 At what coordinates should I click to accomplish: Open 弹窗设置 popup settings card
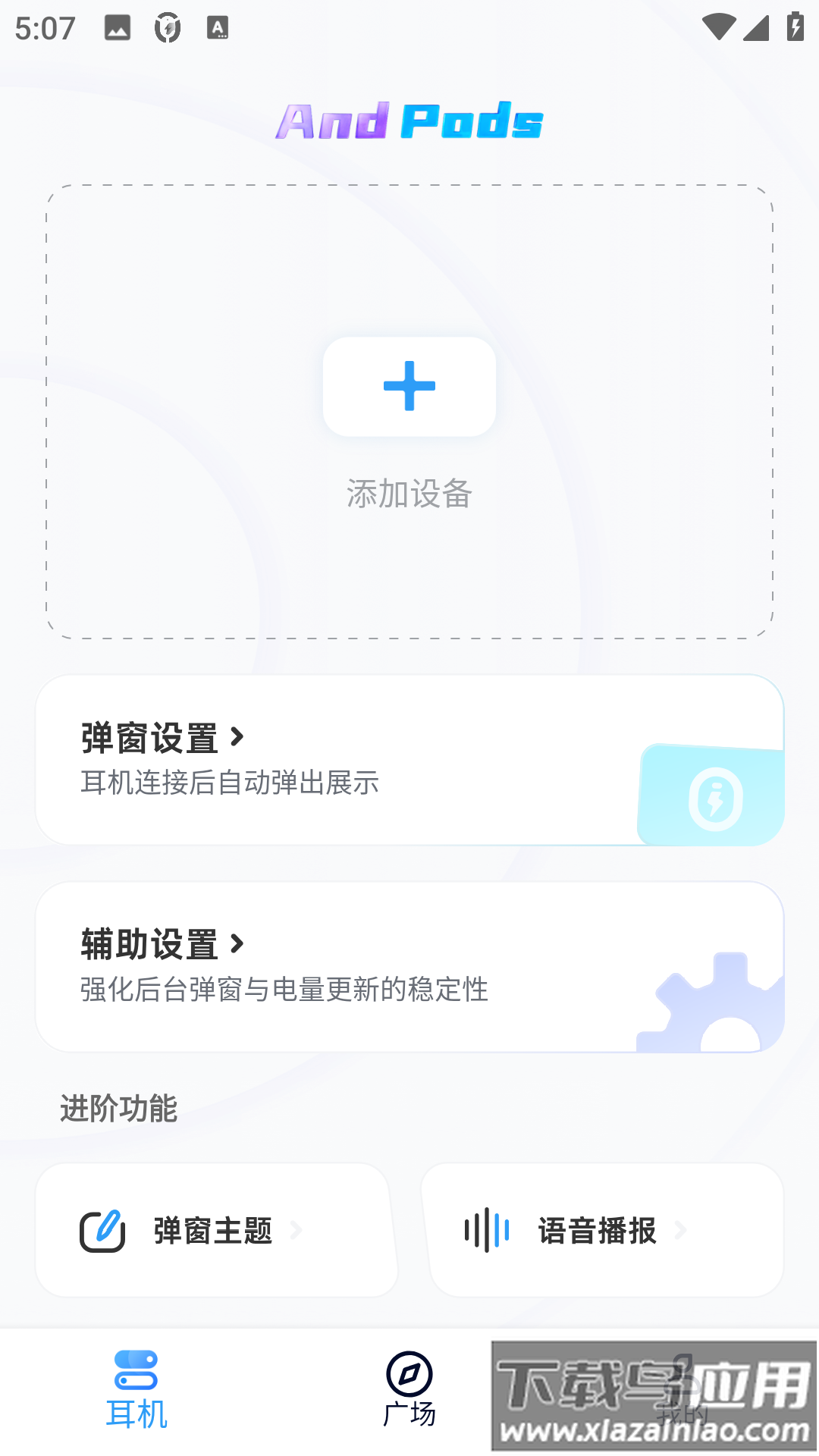pyautogui.click(x=409, y=760)
